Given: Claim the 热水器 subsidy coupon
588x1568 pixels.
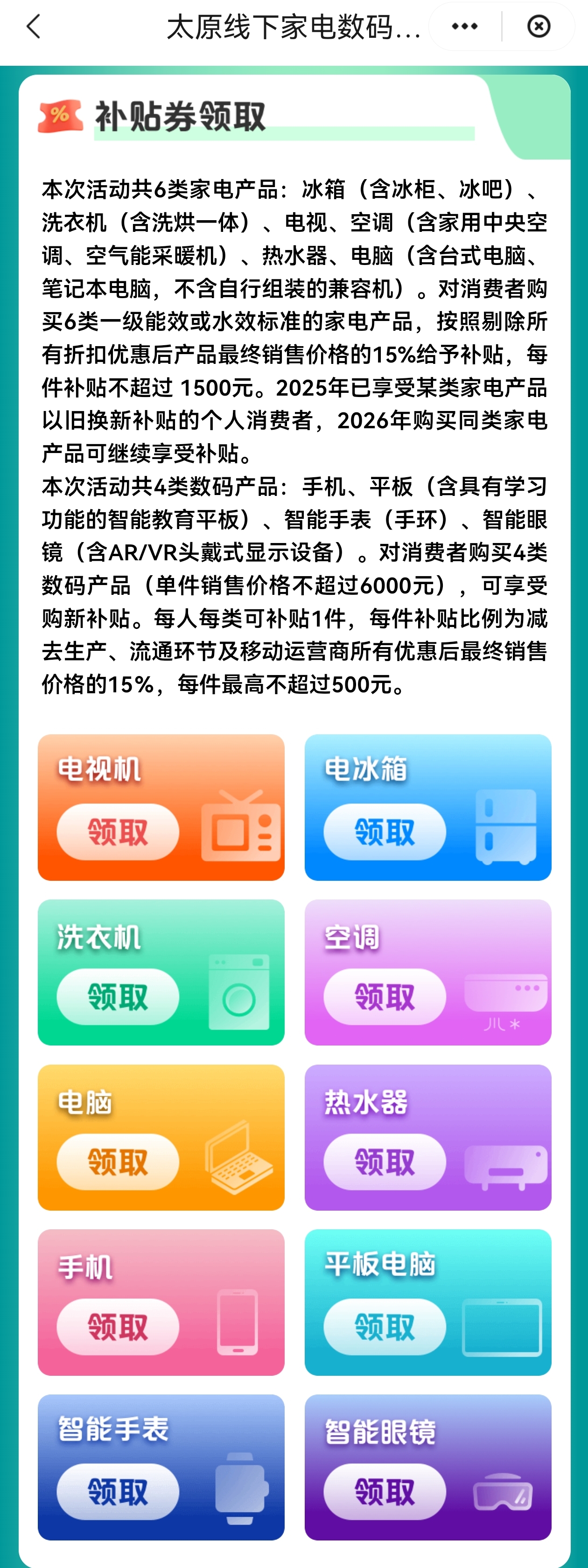Looking at the screenshot, I should click(x=385, y=1161).
